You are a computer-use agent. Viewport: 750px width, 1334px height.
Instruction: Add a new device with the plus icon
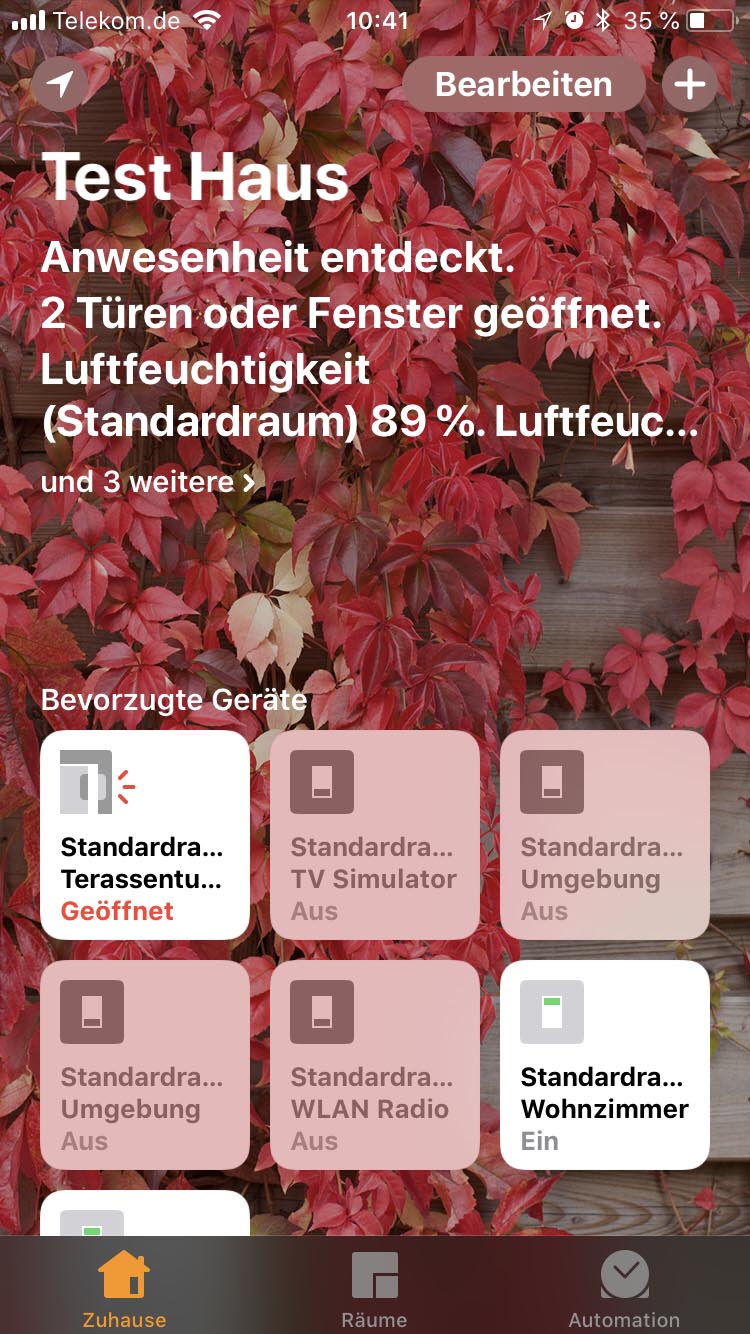690,84
